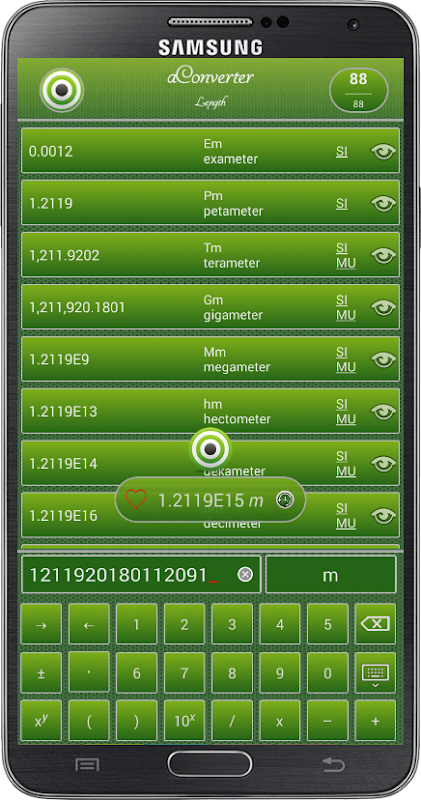Screen dimensions: 421x800
Task: Open the 88/88 units counter button
Action: (359, 90)
